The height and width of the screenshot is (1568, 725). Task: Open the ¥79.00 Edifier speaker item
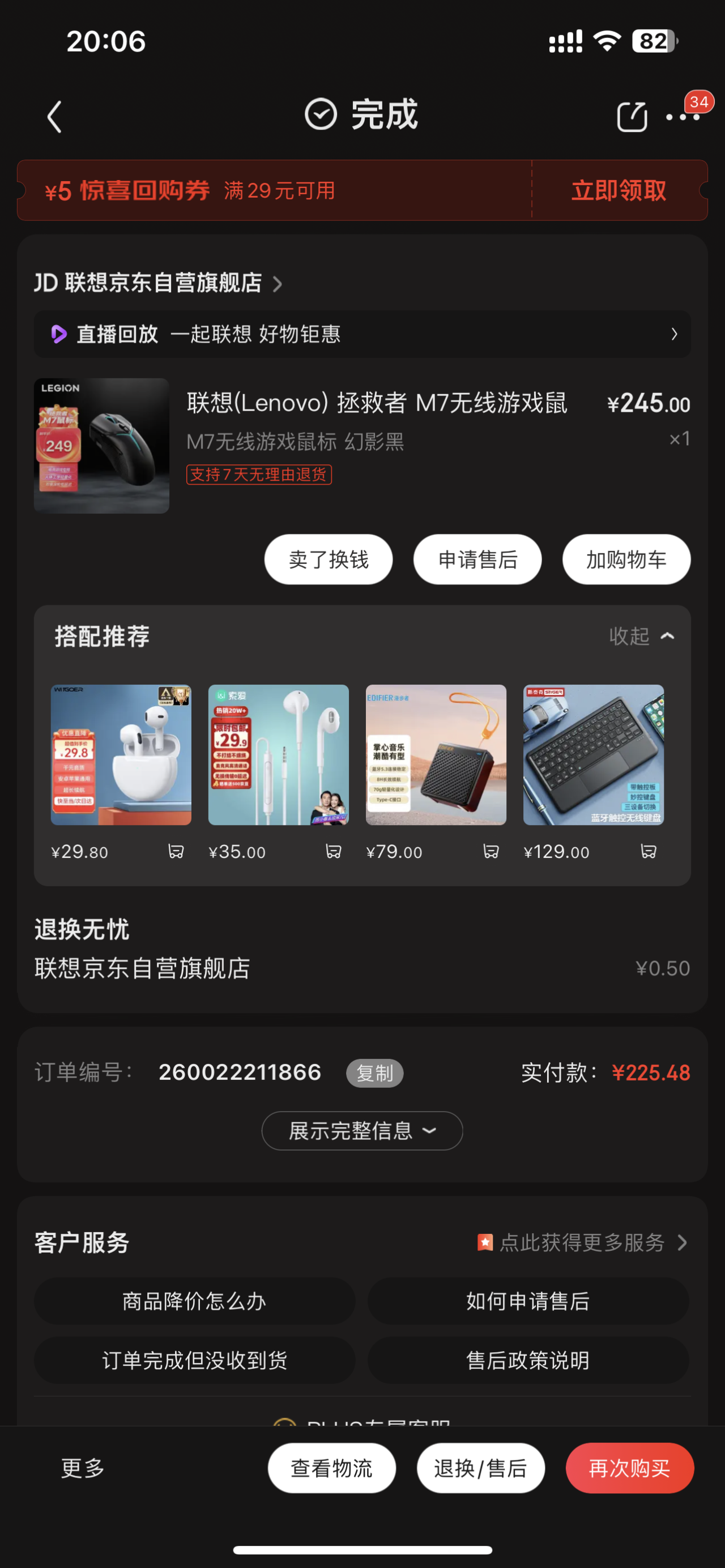436,755
